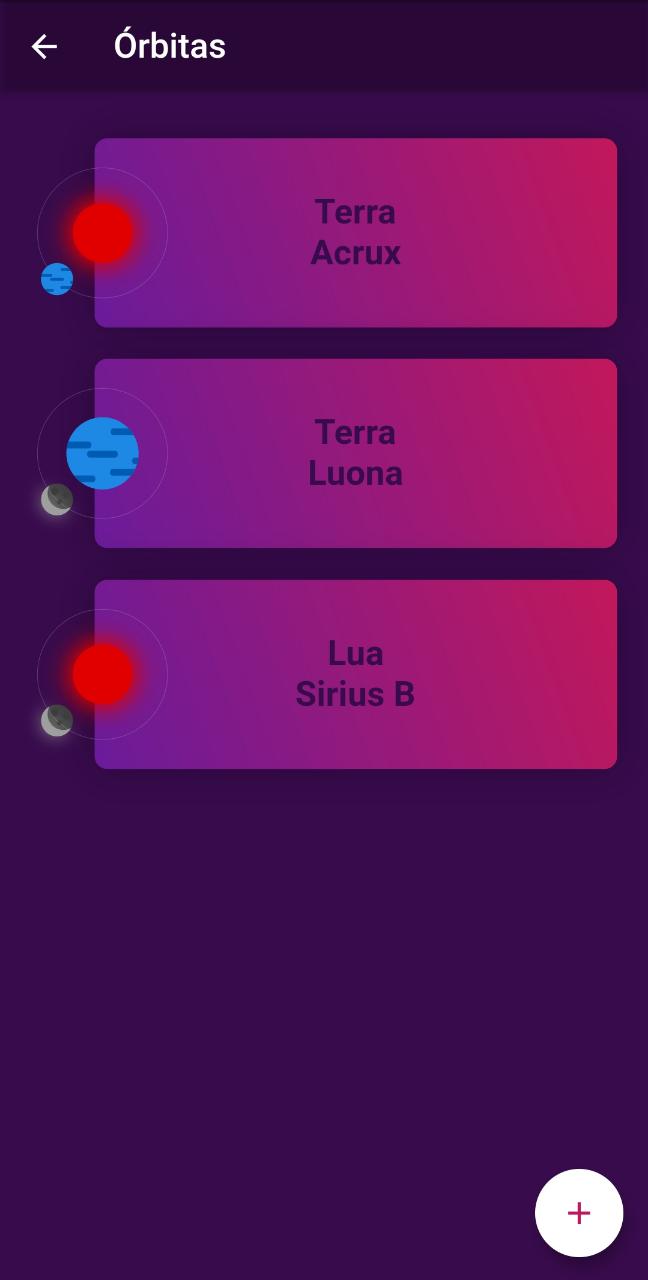Open the Terra Acrux orbit card

tap(356, 232)
